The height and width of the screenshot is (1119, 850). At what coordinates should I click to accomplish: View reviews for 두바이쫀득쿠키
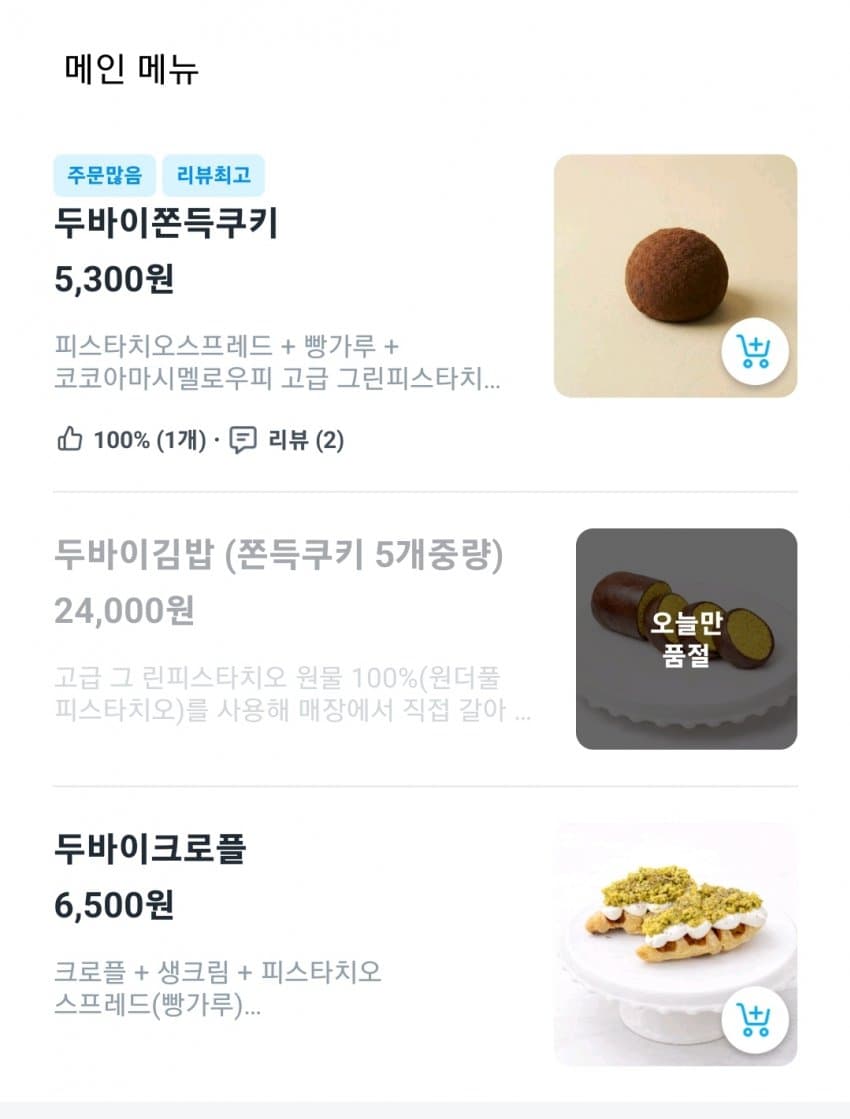click(288, 440)
